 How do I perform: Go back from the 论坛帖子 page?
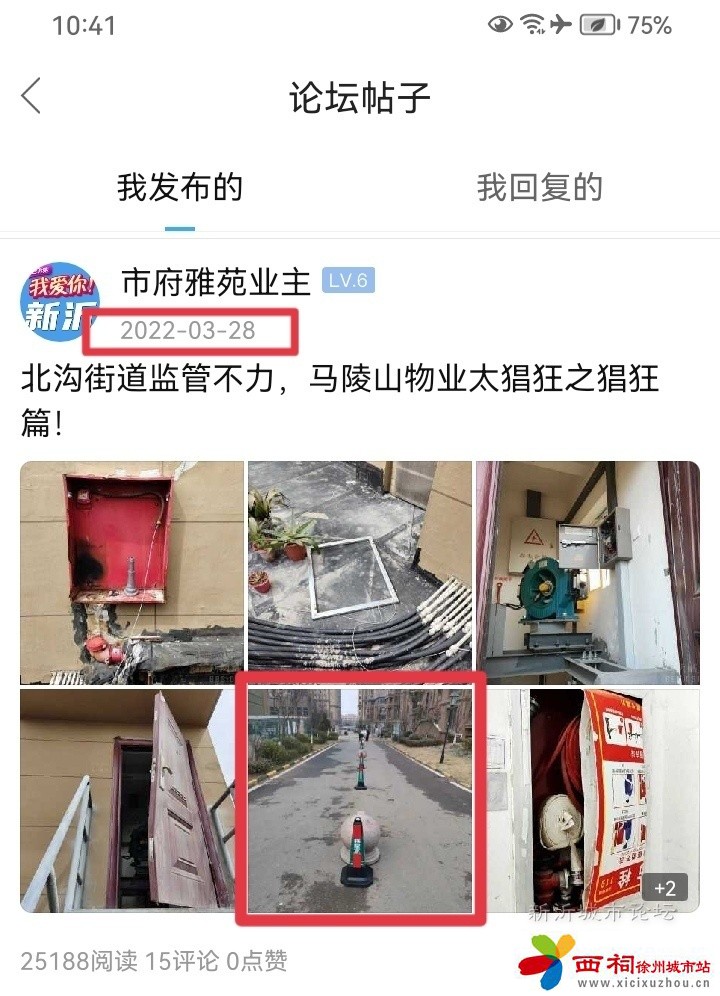coord(32,97)
